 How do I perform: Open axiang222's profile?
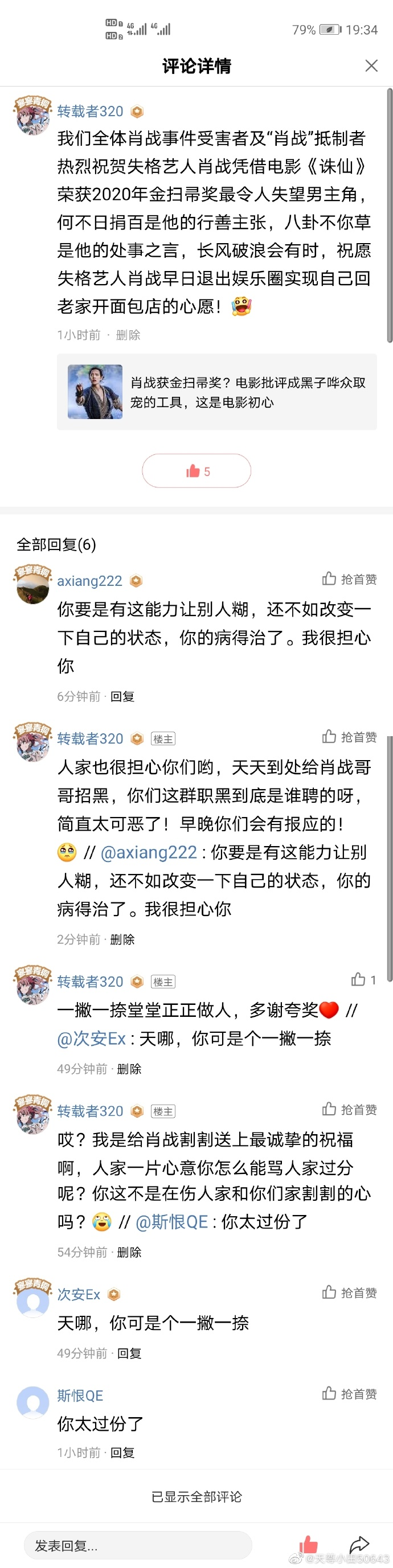(89, 581)
